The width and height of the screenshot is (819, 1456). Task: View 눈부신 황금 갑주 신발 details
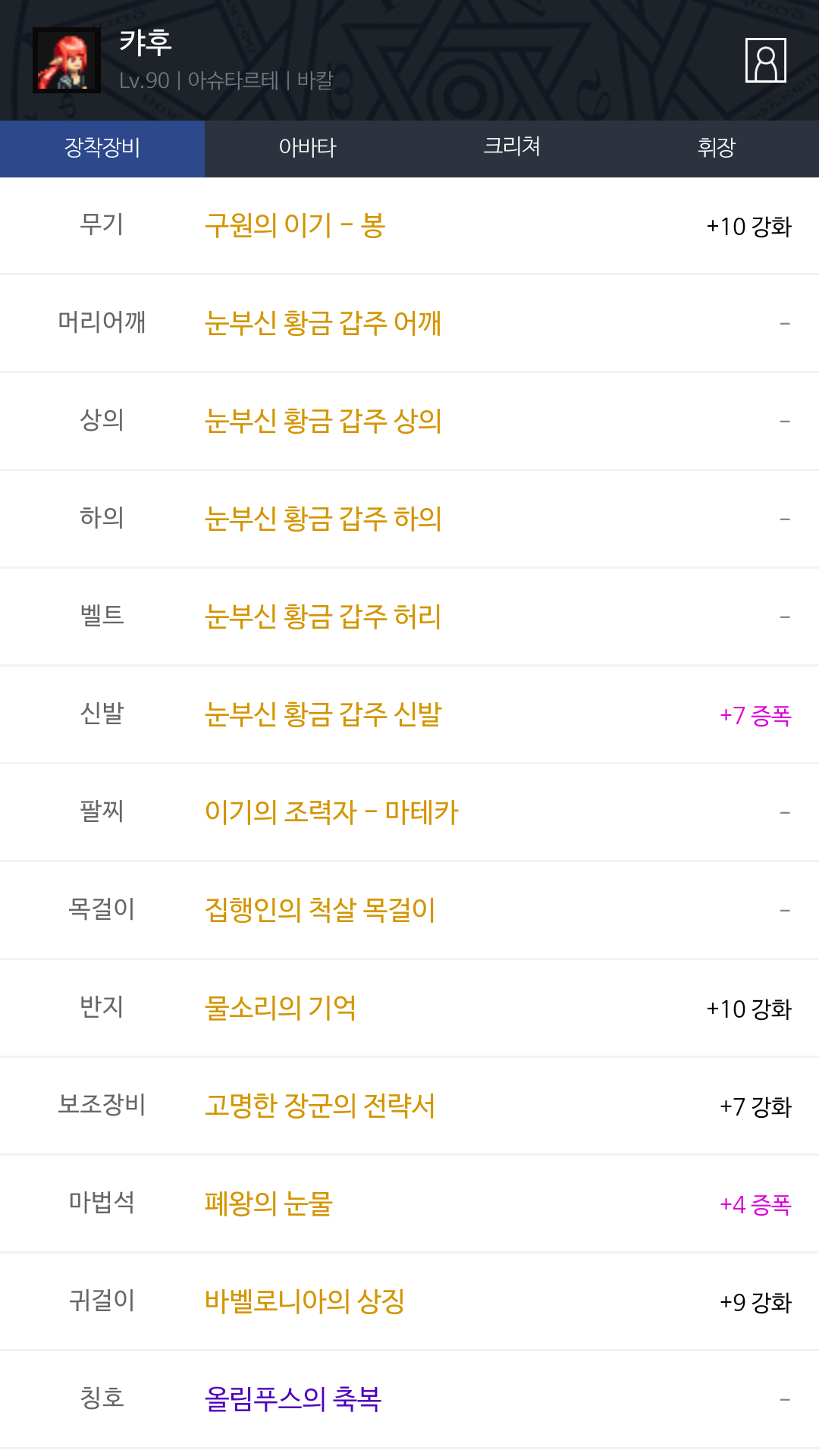click(322, 715)
